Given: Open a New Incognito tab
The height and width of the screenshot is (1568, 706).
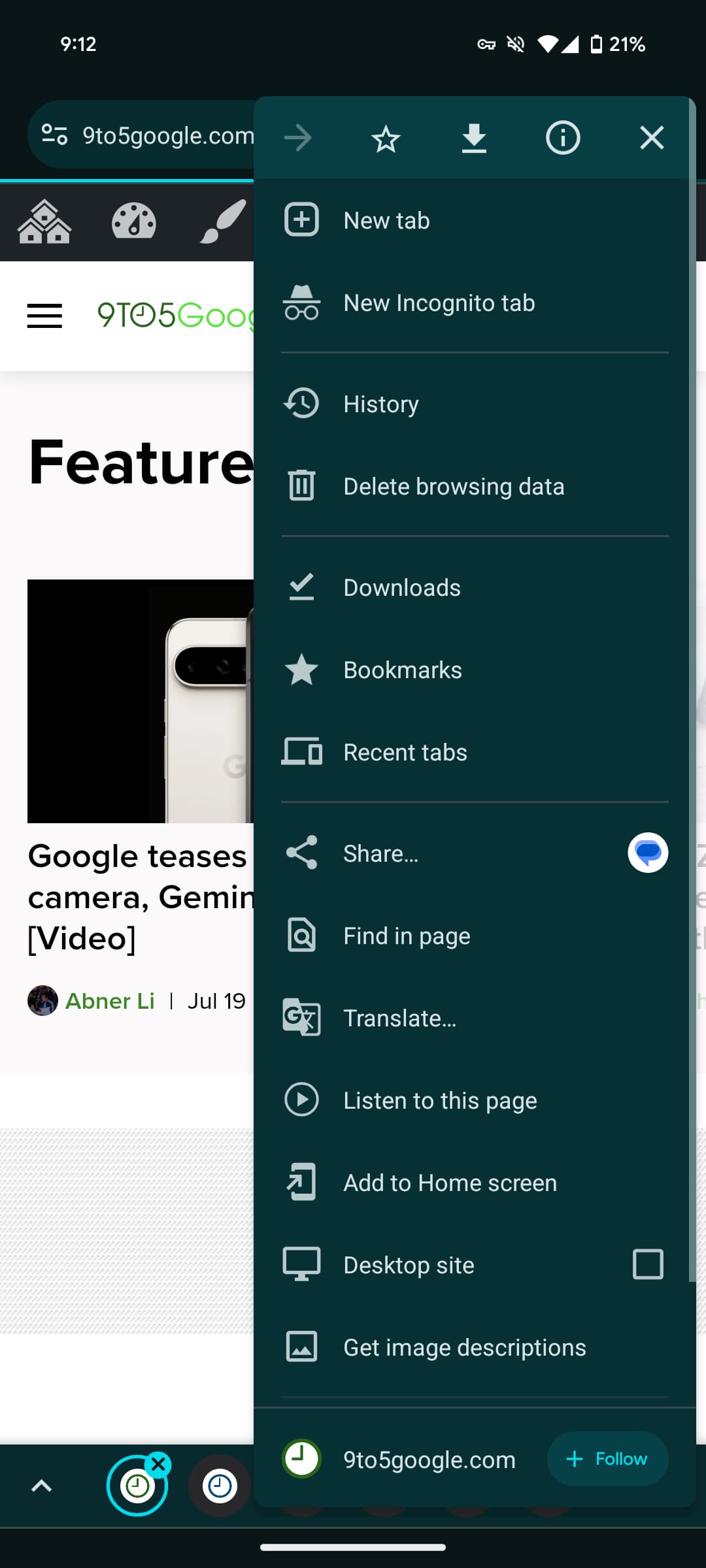Looking at the screenshot, I should pos(438,303).
